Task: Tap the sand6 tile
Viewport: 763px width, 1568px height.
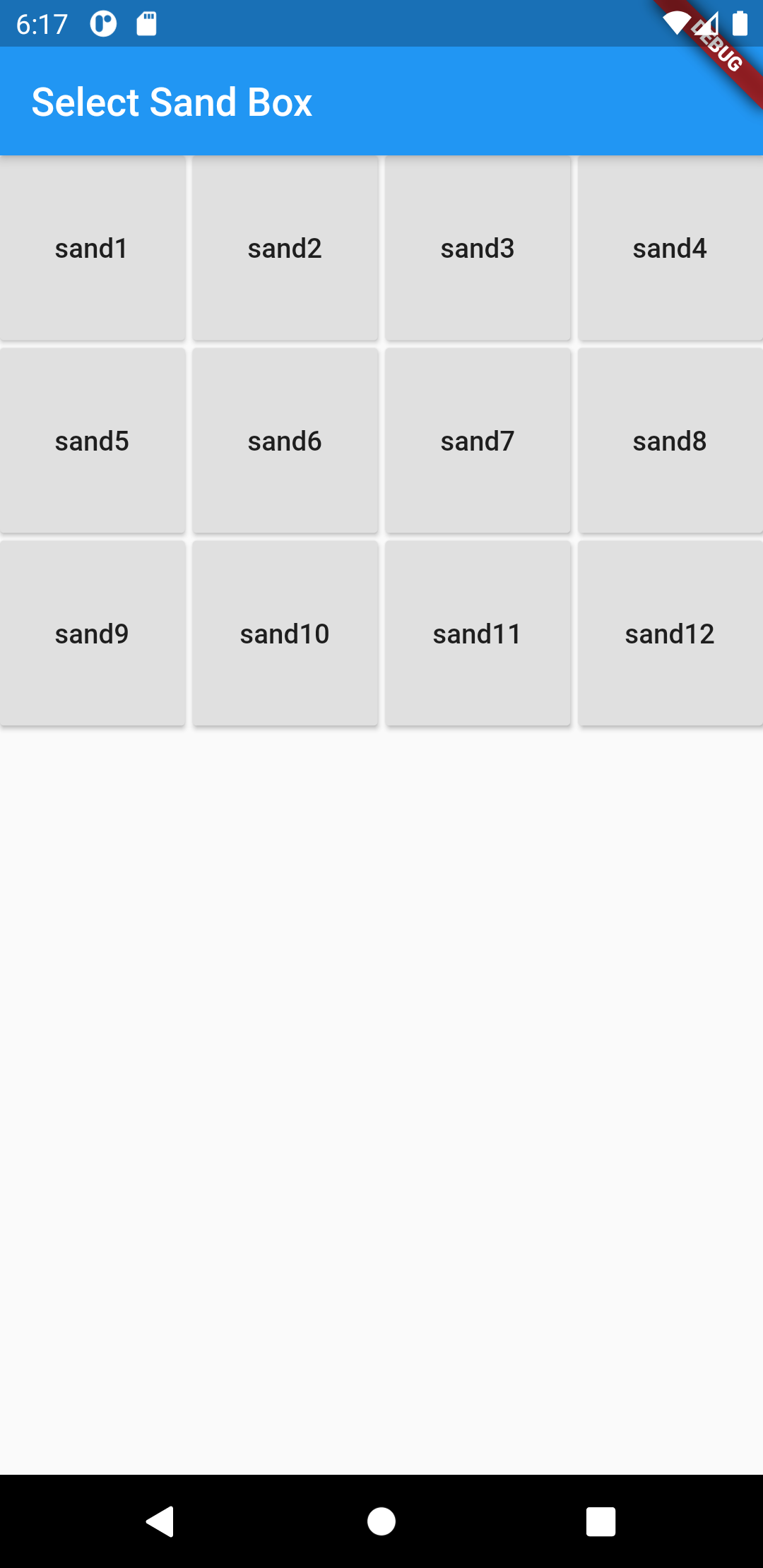Action: coord(285,441)
